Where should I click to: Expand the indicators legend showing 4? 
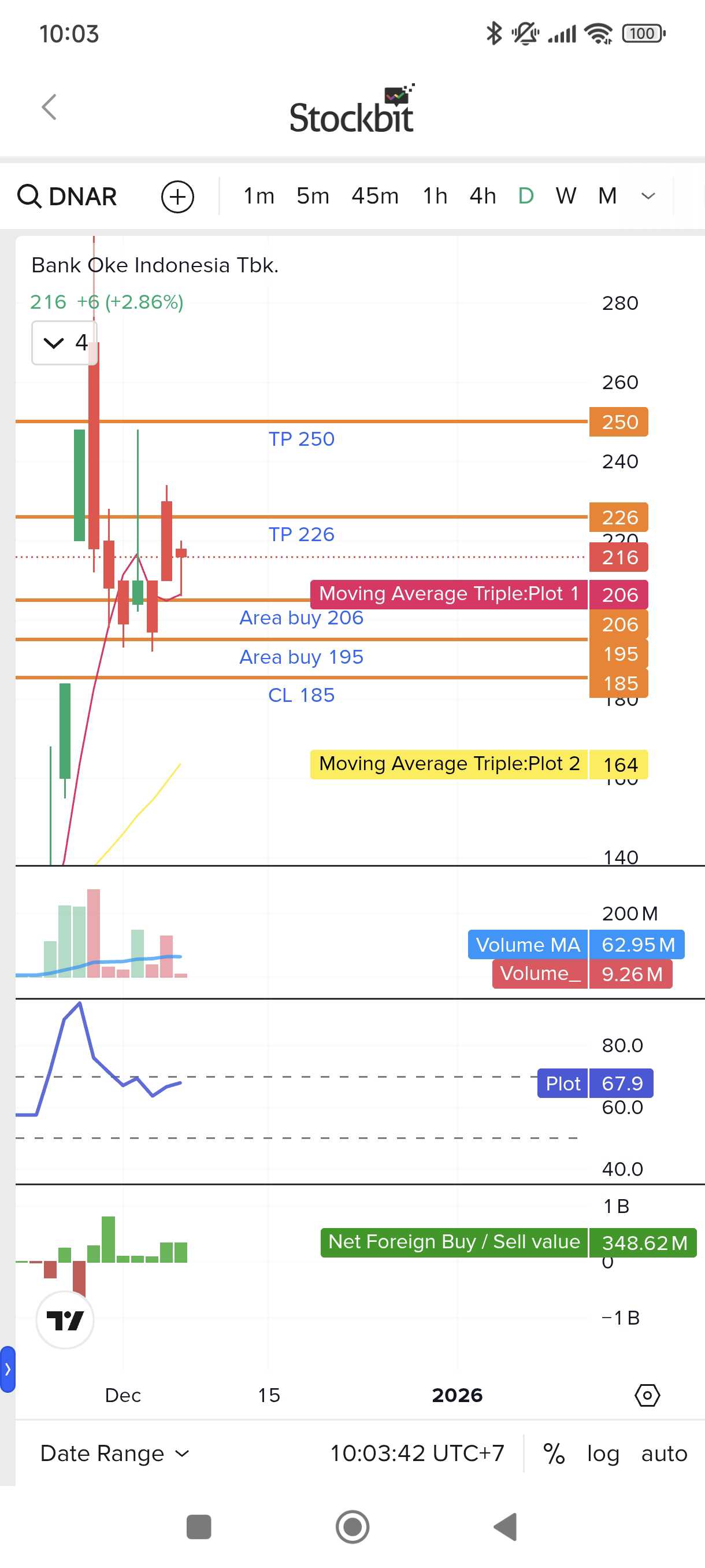[64, 343]
